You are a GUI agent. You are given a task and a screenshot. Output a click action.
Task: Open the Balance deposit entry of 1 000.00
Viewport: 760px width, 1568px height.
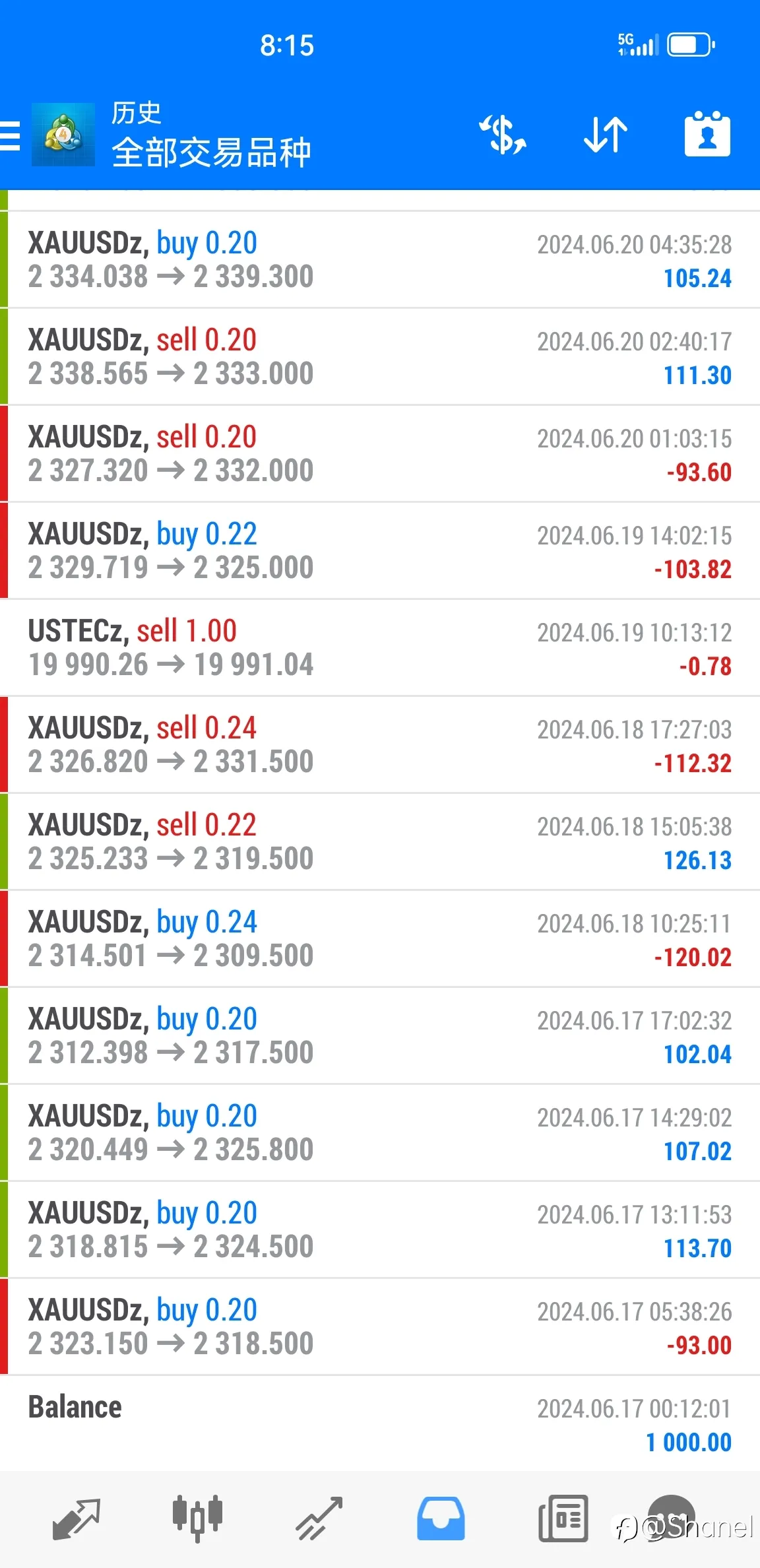click(x=380, y=1423)
